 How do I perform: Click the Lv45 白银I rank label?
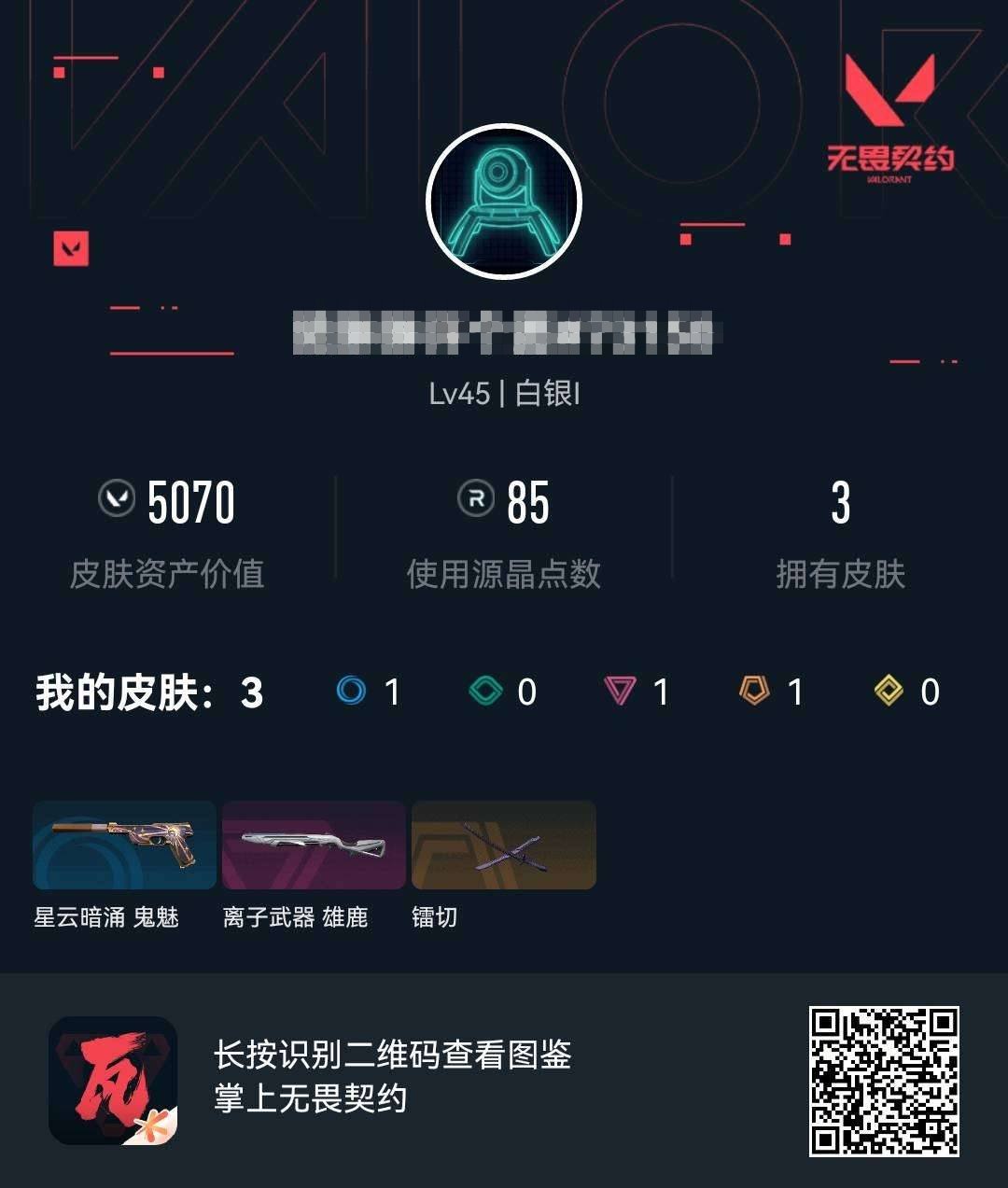[x=504, y=393]
